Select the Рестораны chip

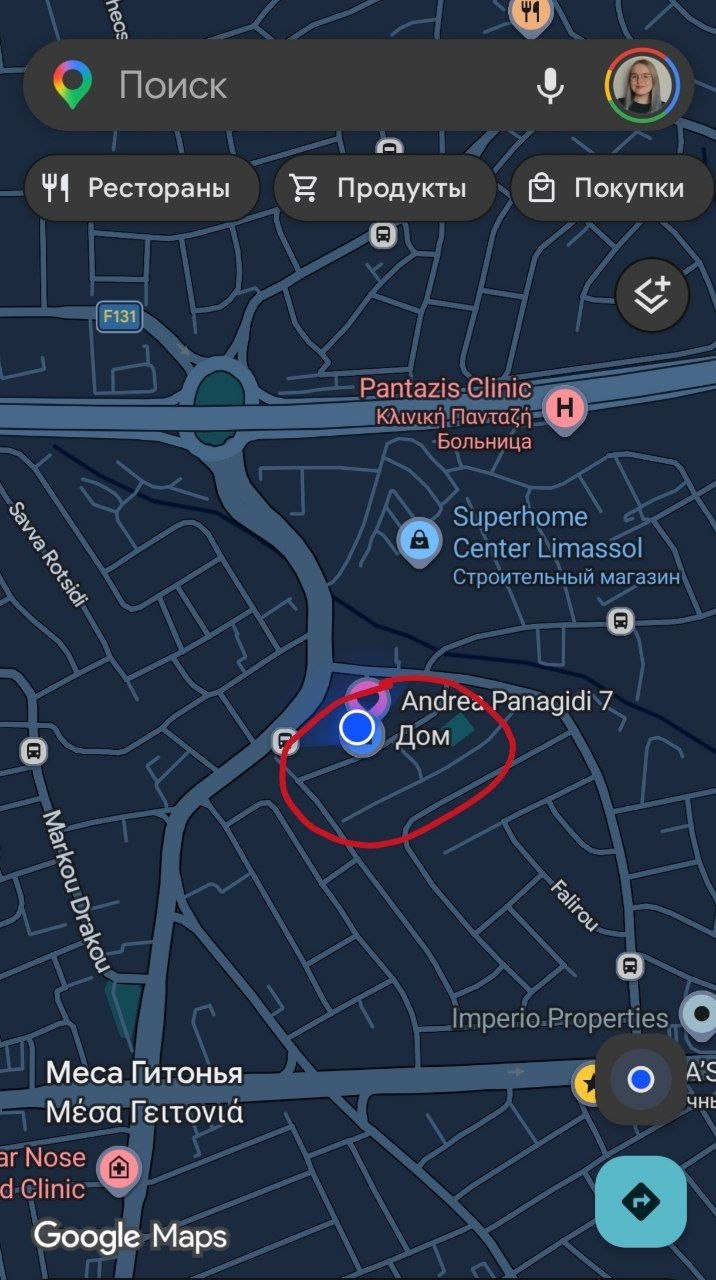point(138,188)
